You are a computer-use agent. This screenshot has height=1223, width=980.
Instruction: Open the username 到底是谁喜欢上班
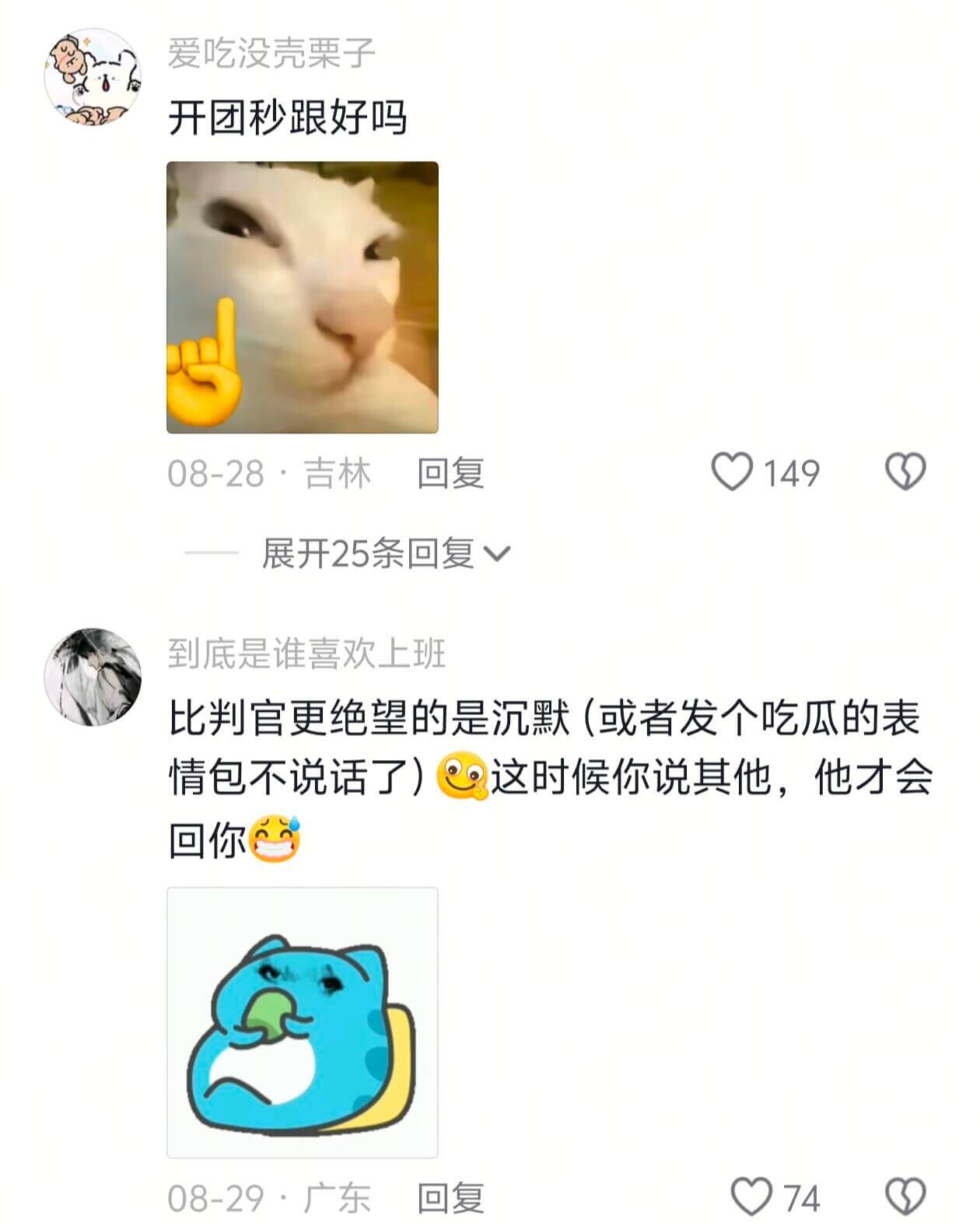pyautogui.click(x=308, y=654)
